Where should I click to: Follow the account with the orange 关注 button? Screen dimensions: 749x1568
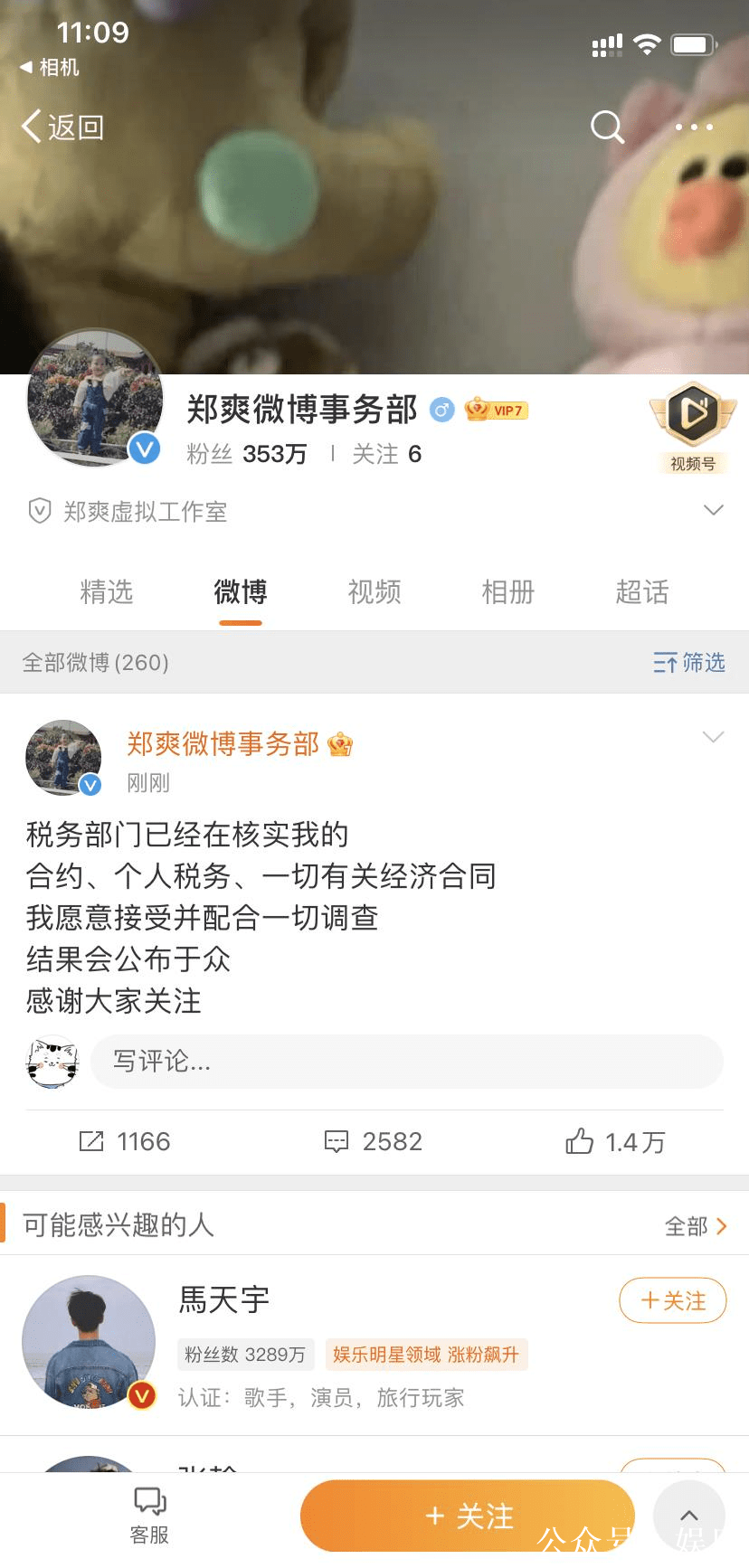[x=468, y=1516]
